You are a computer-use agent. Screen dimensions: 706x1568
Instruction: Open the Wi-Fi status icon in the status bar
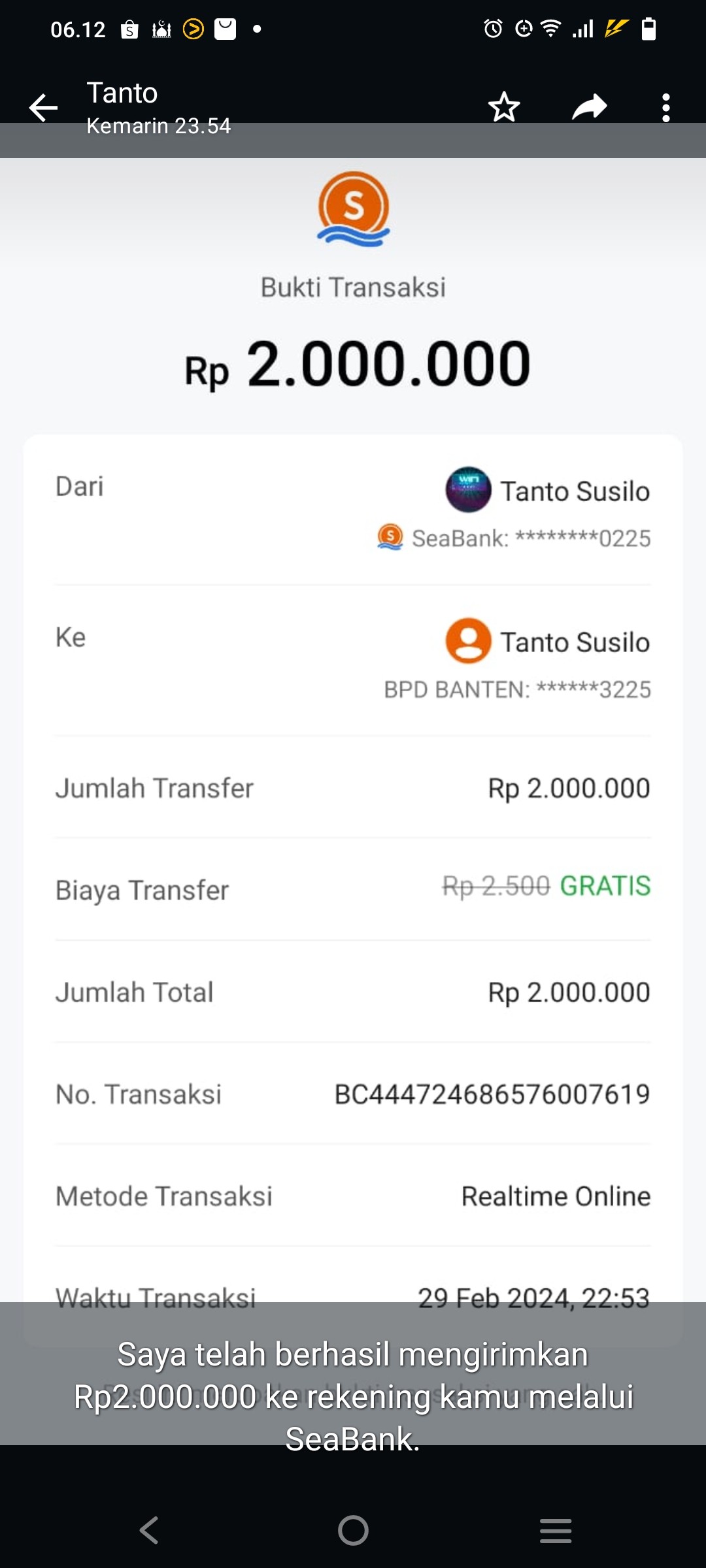(x=551, y=29)
